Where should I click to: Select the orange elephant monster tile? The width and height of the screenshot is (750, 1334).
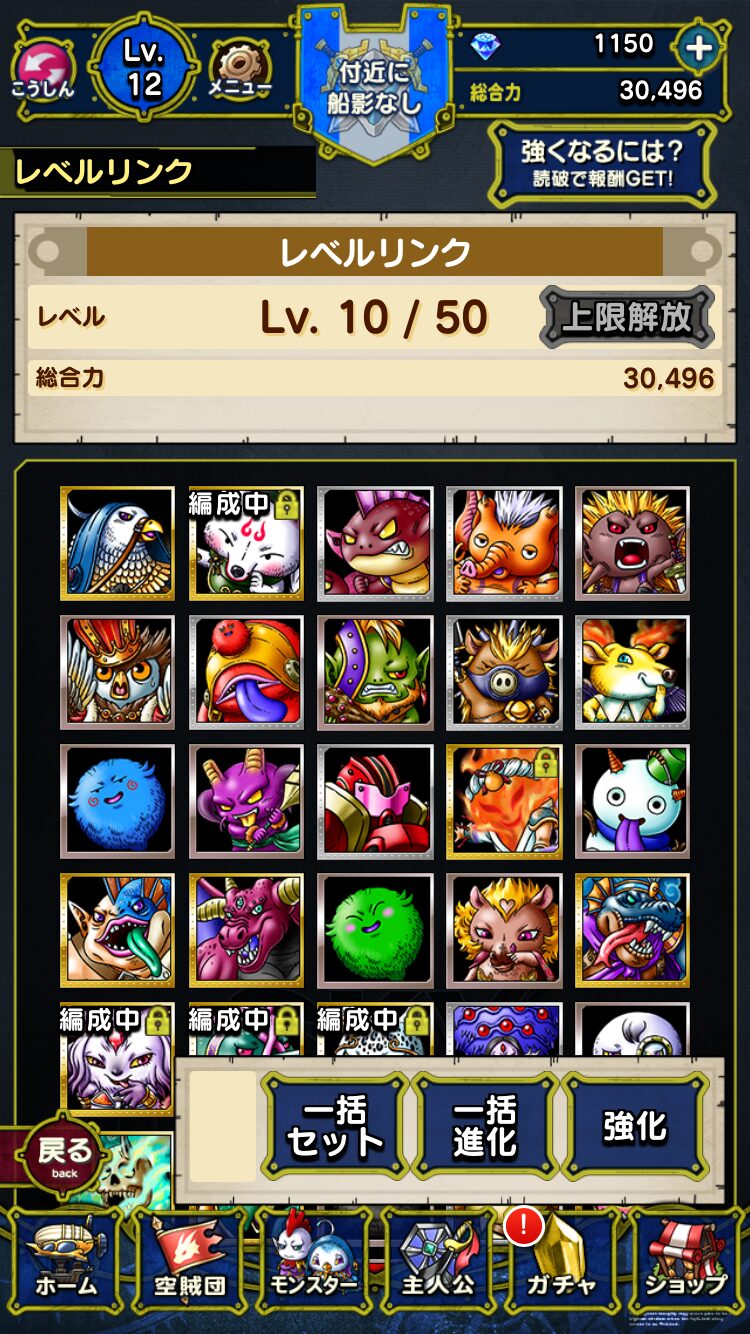(504, 543)
